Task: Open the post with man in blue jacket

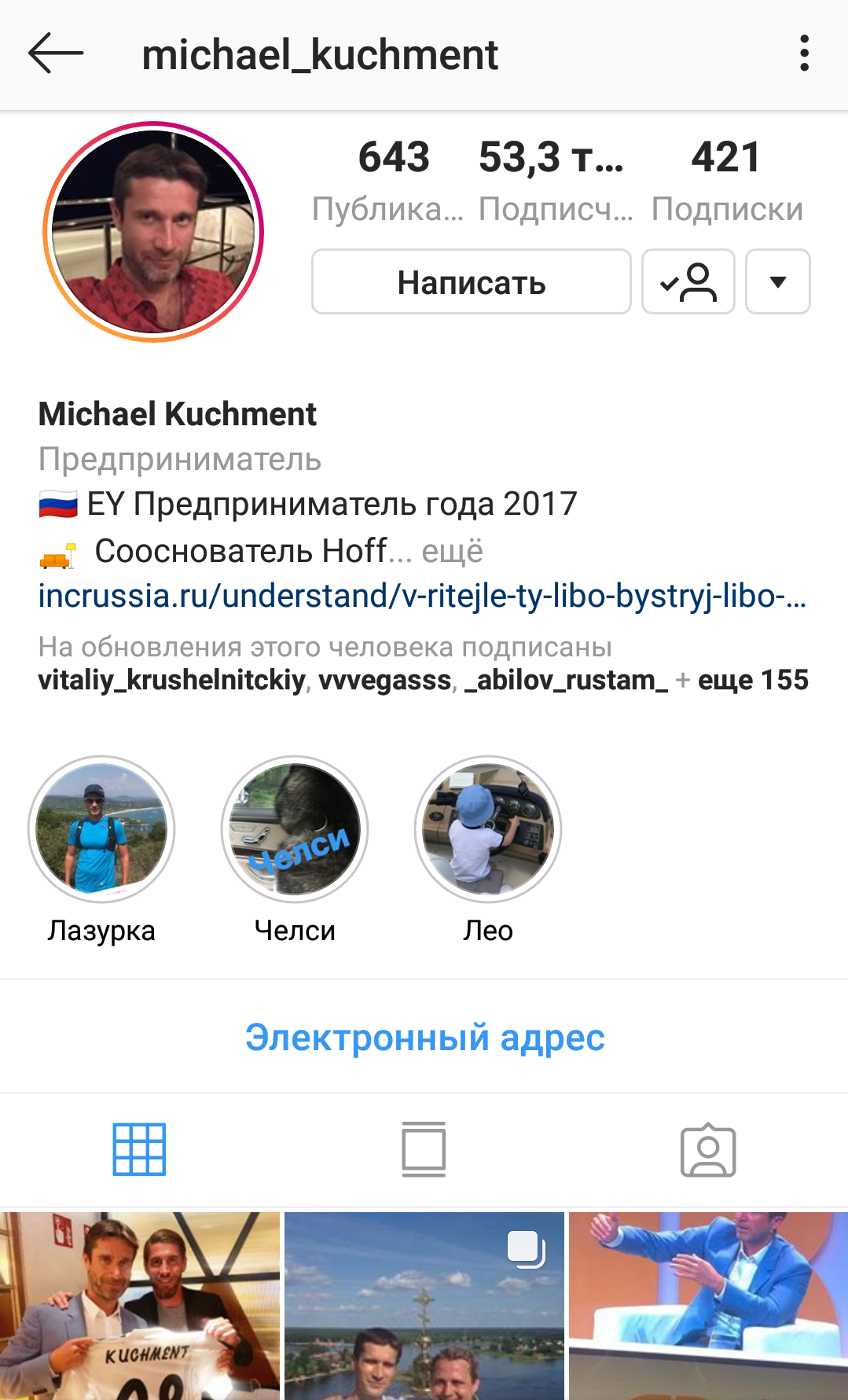Action: click(708, 1306)
